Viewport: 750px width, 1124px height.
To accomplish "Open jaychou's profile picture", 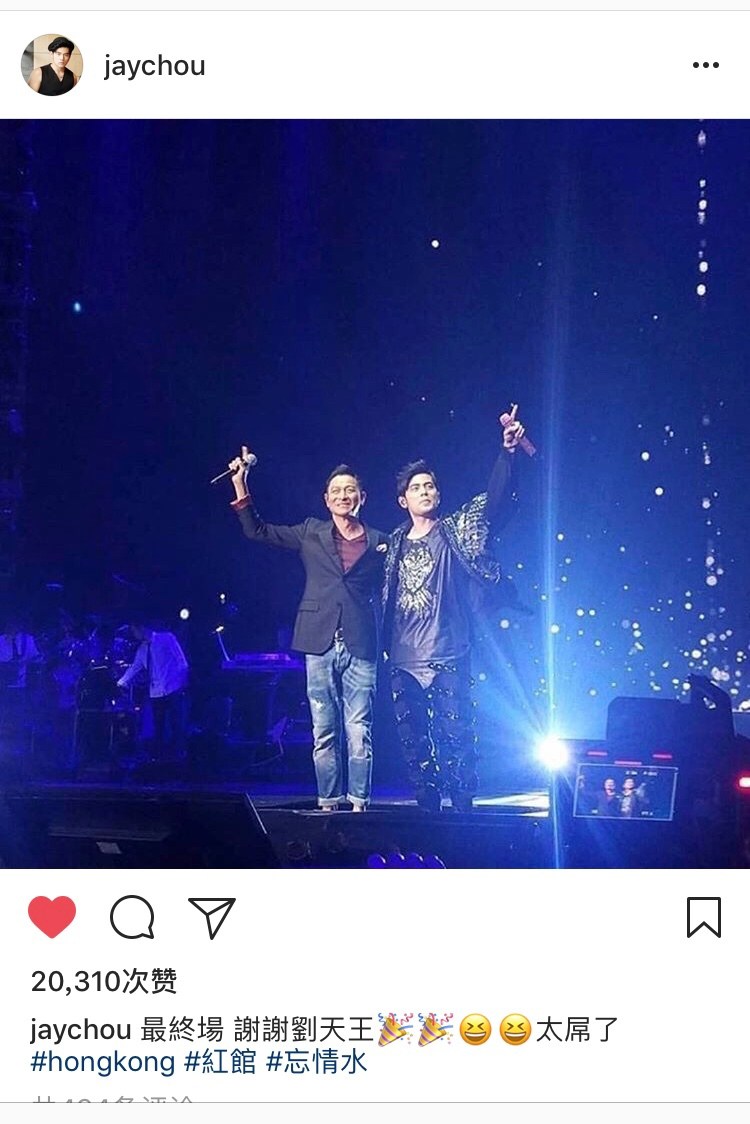I will point(52,65).
